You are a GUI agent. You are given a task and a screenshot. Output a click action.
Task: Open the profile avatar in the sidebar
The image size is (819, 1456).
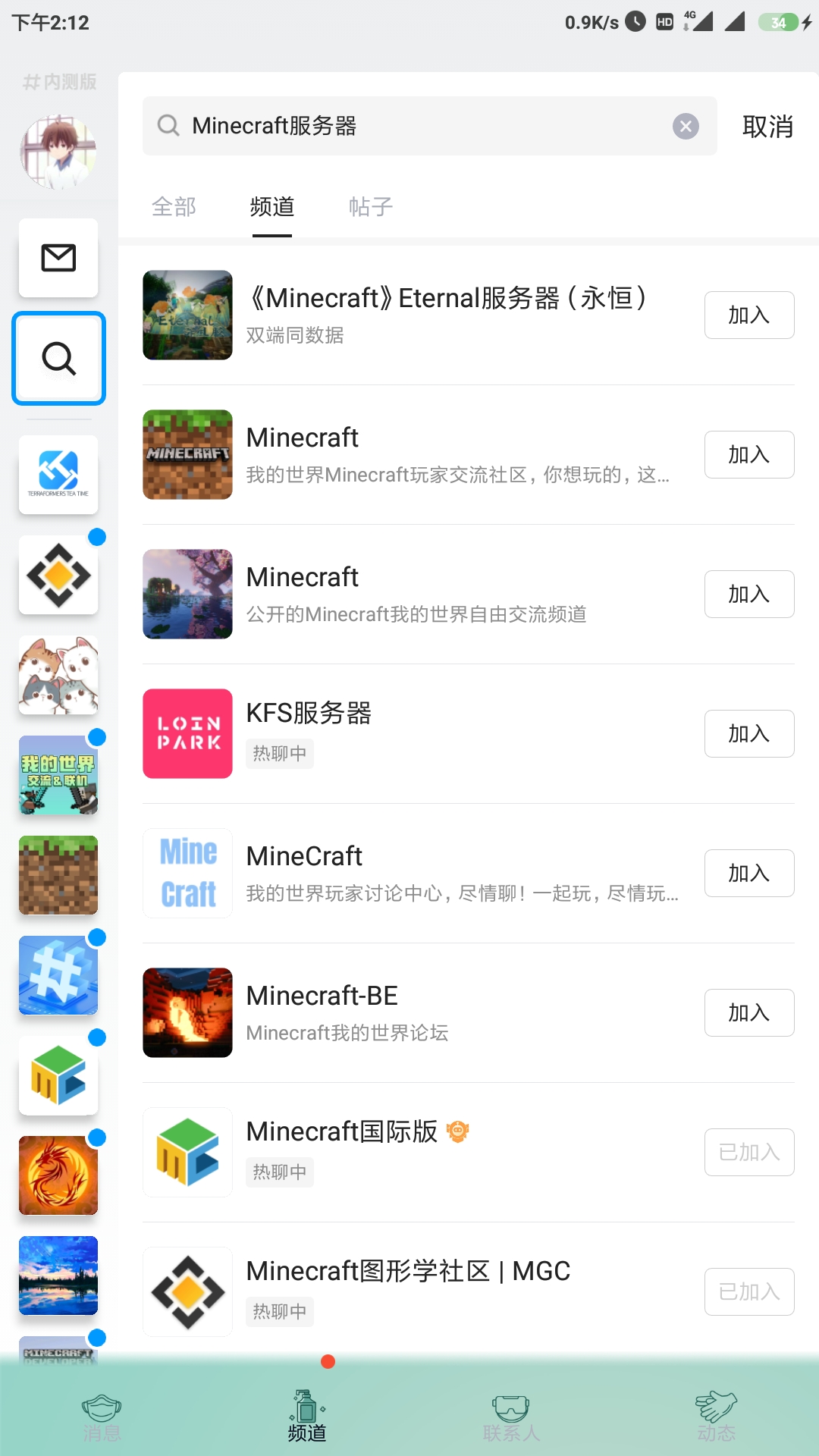click(58, 152)
